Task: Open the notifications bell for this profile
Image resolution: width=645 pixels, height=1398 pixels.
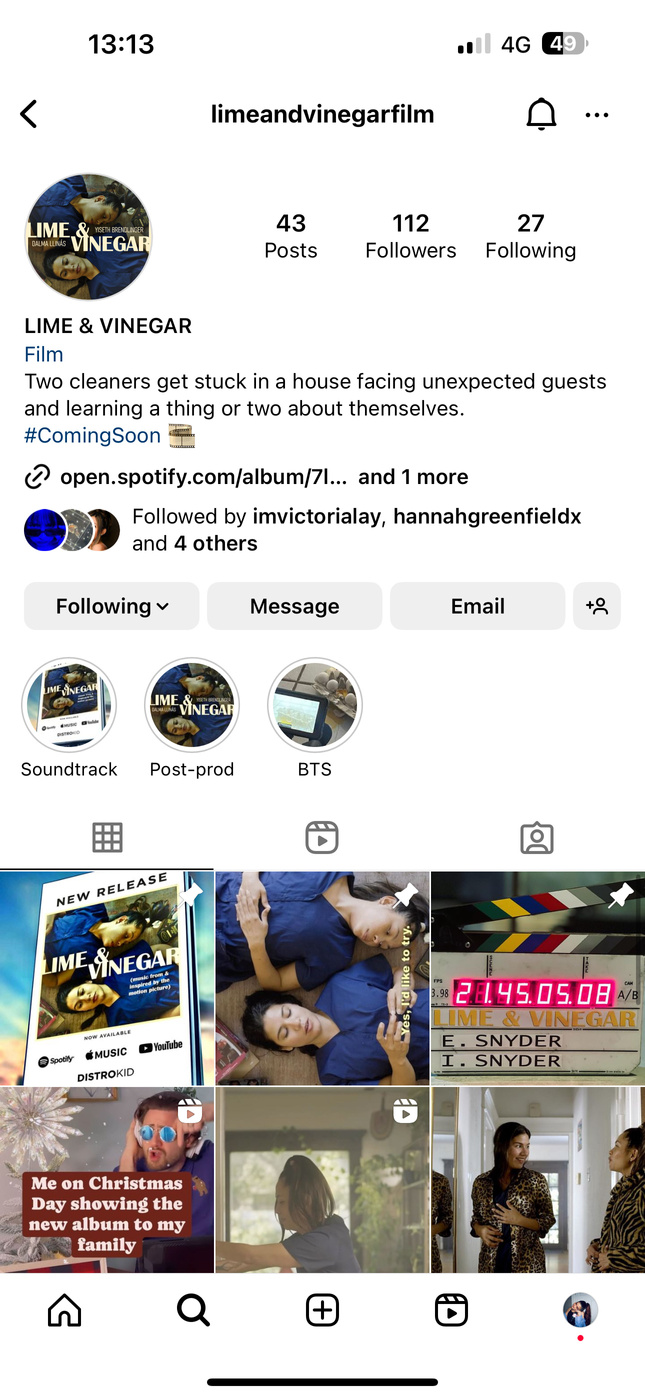Action: (x=541, y=115)
